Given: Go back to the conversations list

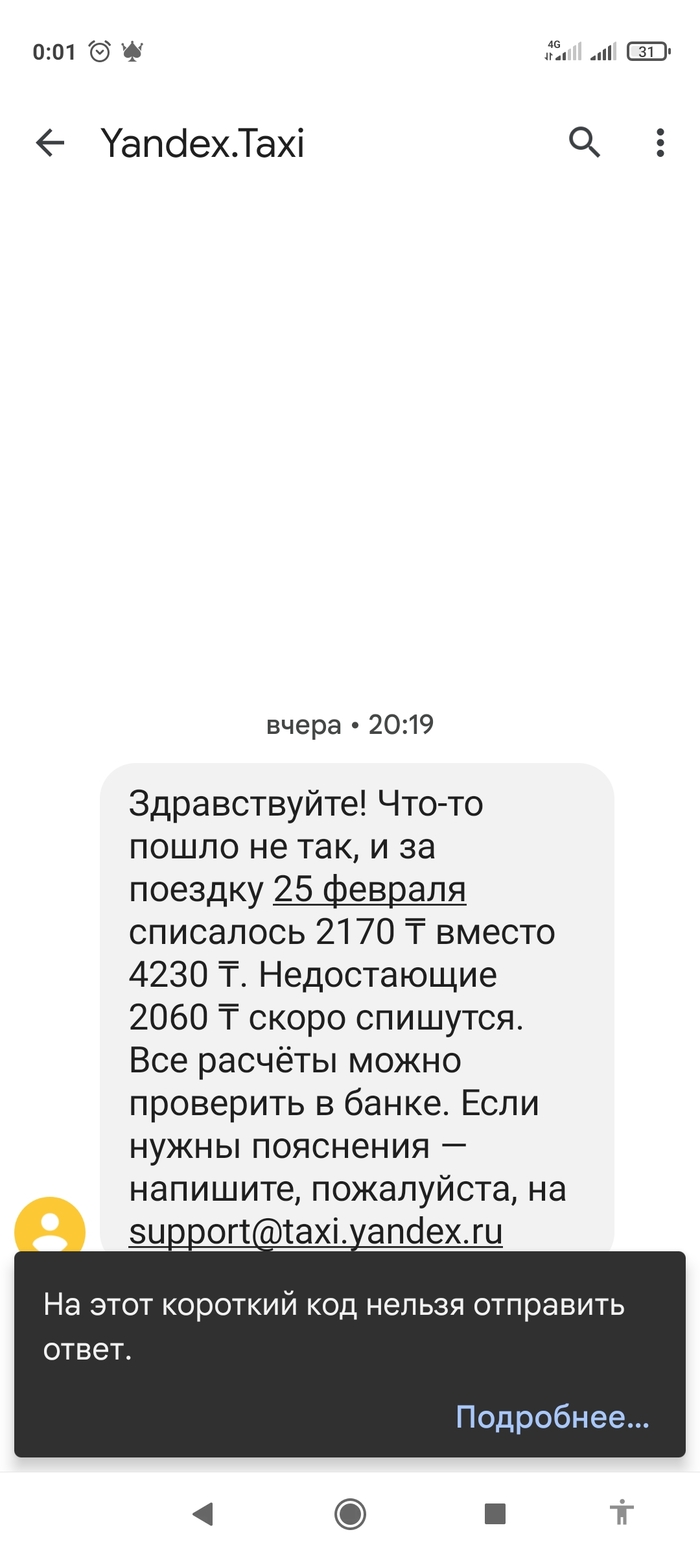Looking at the screenshot, I should coord(50,143).
